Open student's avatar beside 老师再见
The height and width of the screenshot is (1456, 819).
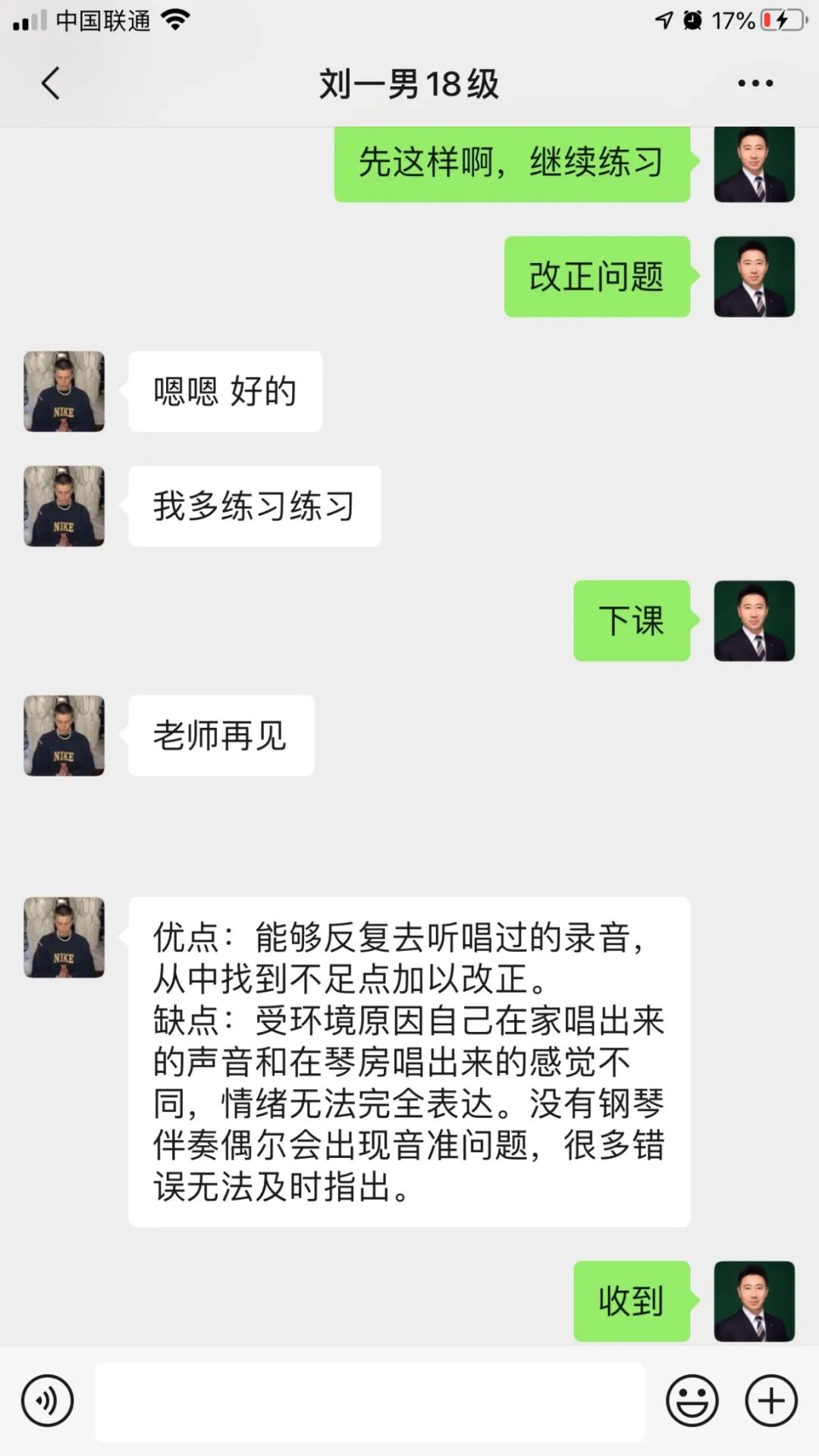[x=64, y=736]
